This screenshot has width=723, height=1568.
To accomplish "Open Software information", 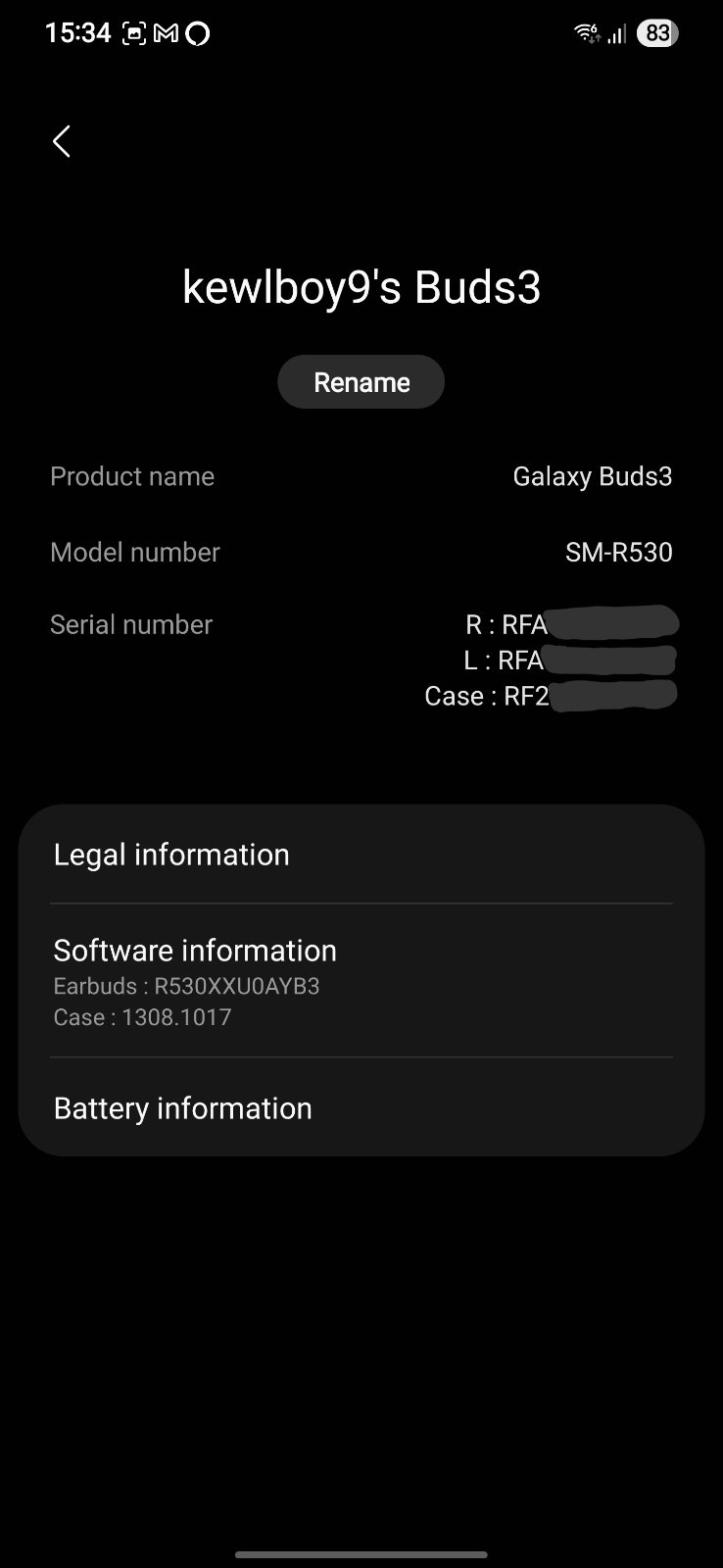I will click(x=361, y=981).
